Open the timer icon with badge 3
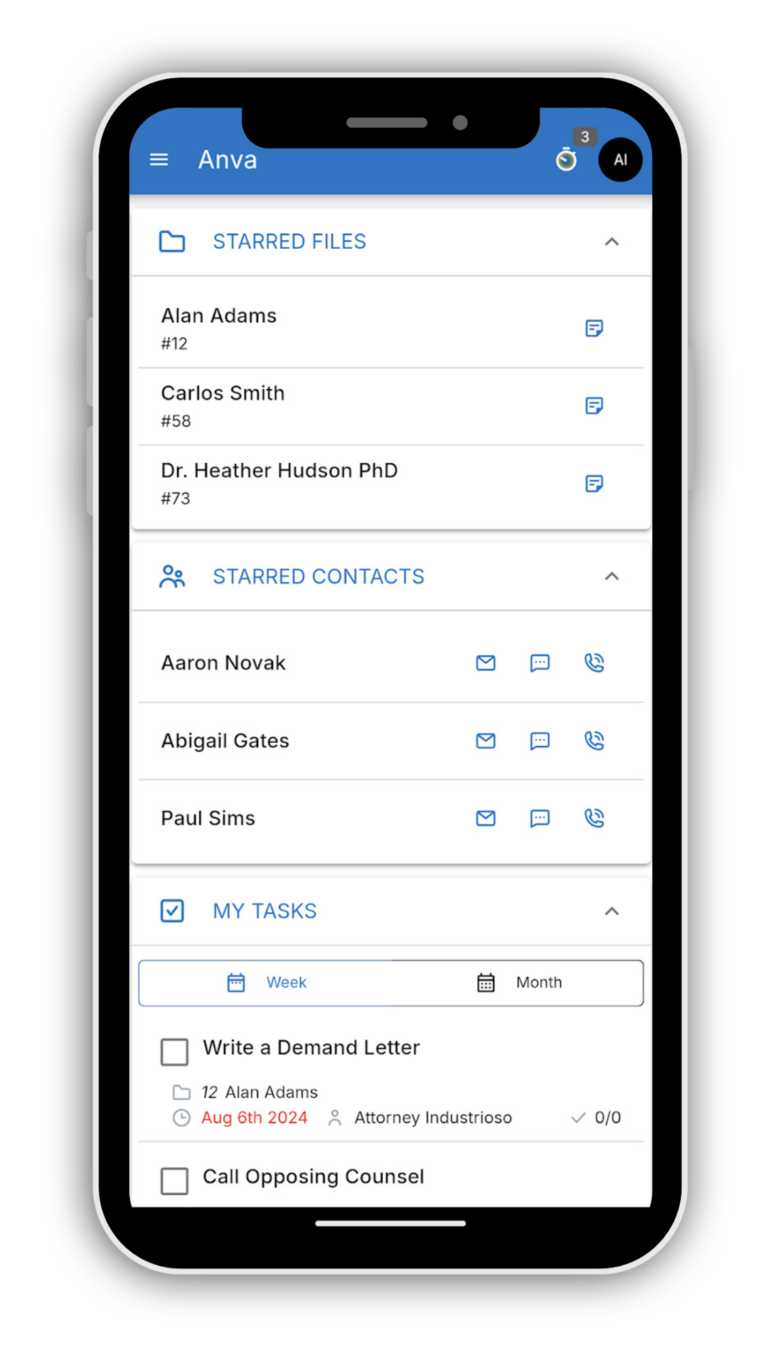Image resolution: width=768 pixels, height=1365 pixels. [x=567, y=160]
